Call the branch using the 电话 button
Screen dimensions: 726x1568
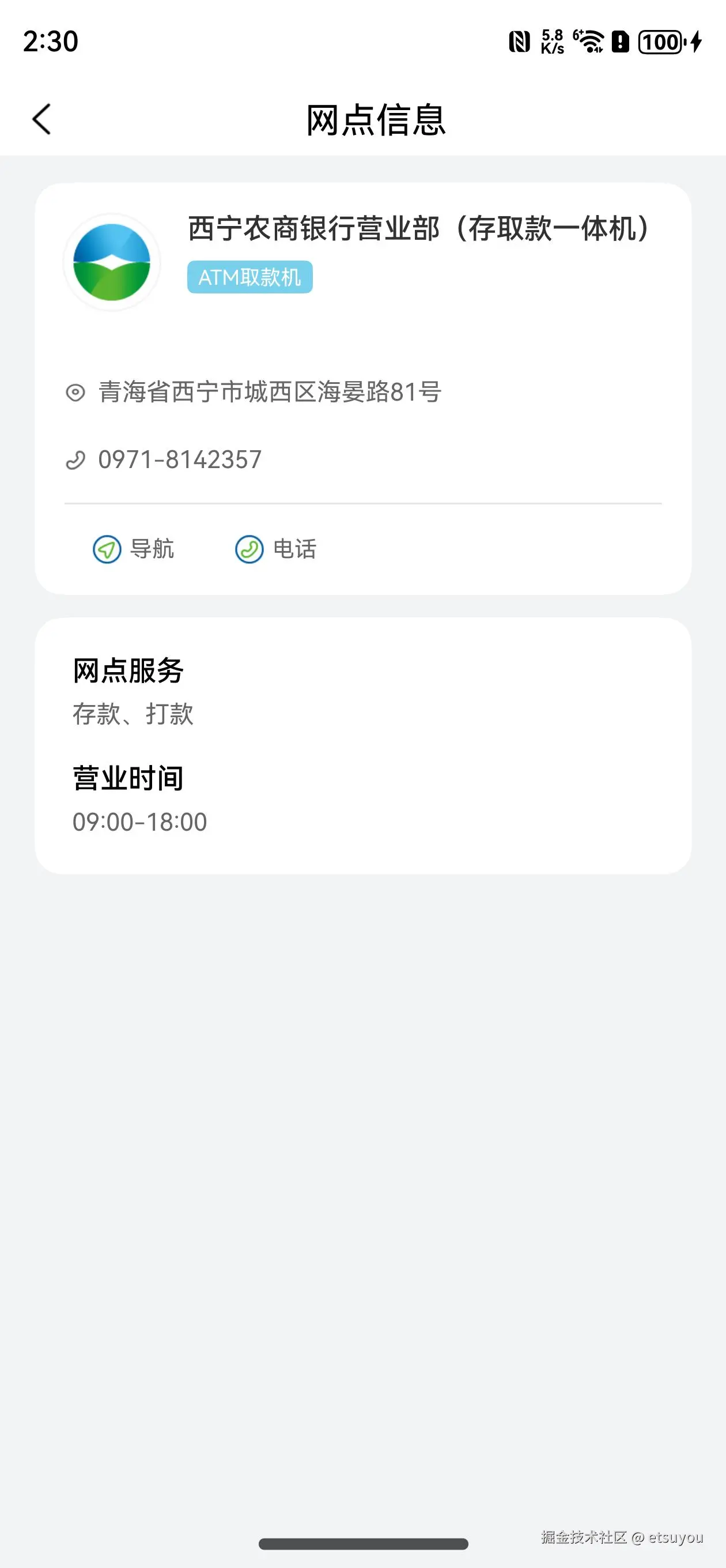275,549
